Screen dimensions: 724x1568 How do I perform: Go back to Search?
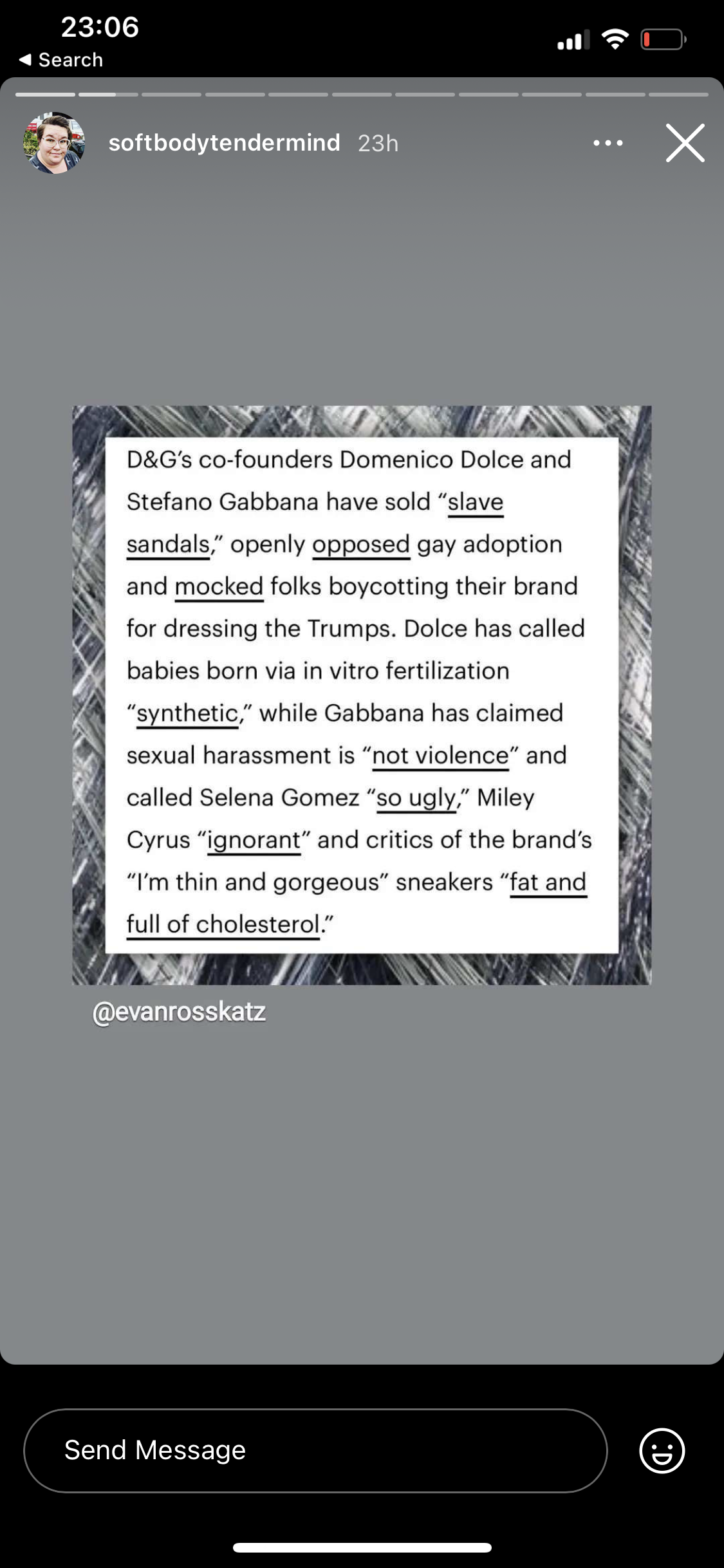(x=61, y=60)
